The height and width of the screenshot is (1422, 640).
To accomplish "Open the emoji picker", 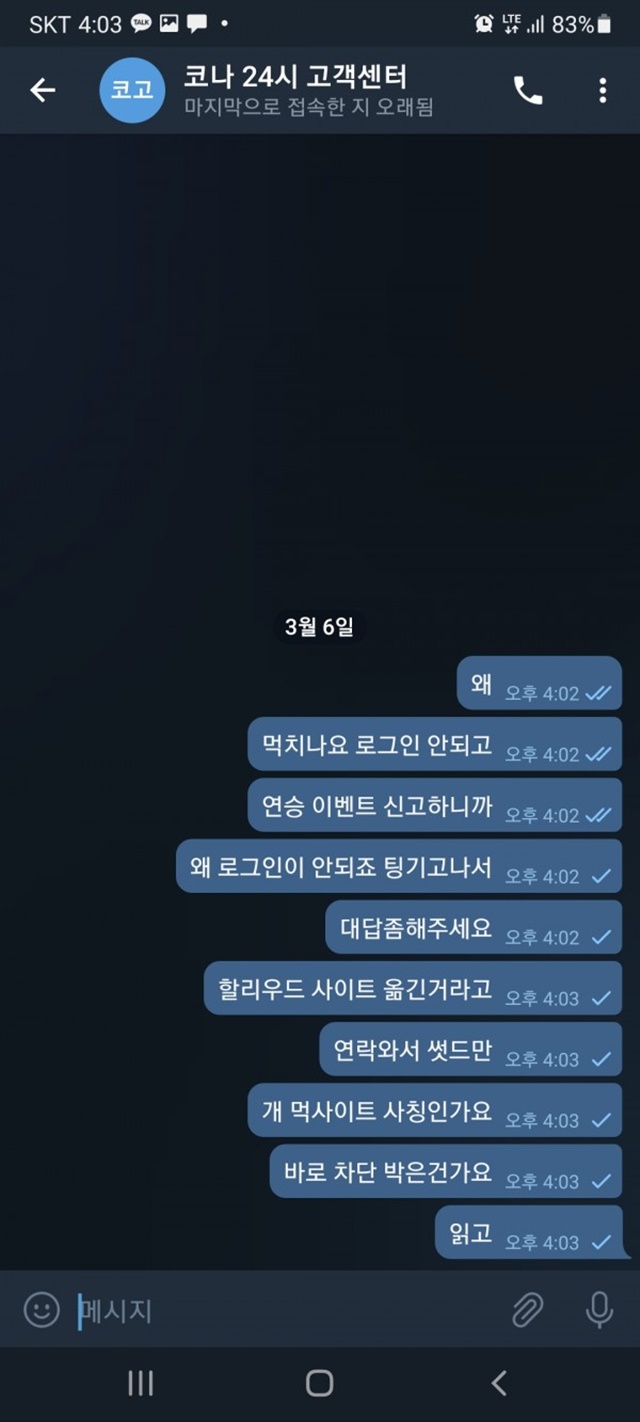I will point(41,1309).
